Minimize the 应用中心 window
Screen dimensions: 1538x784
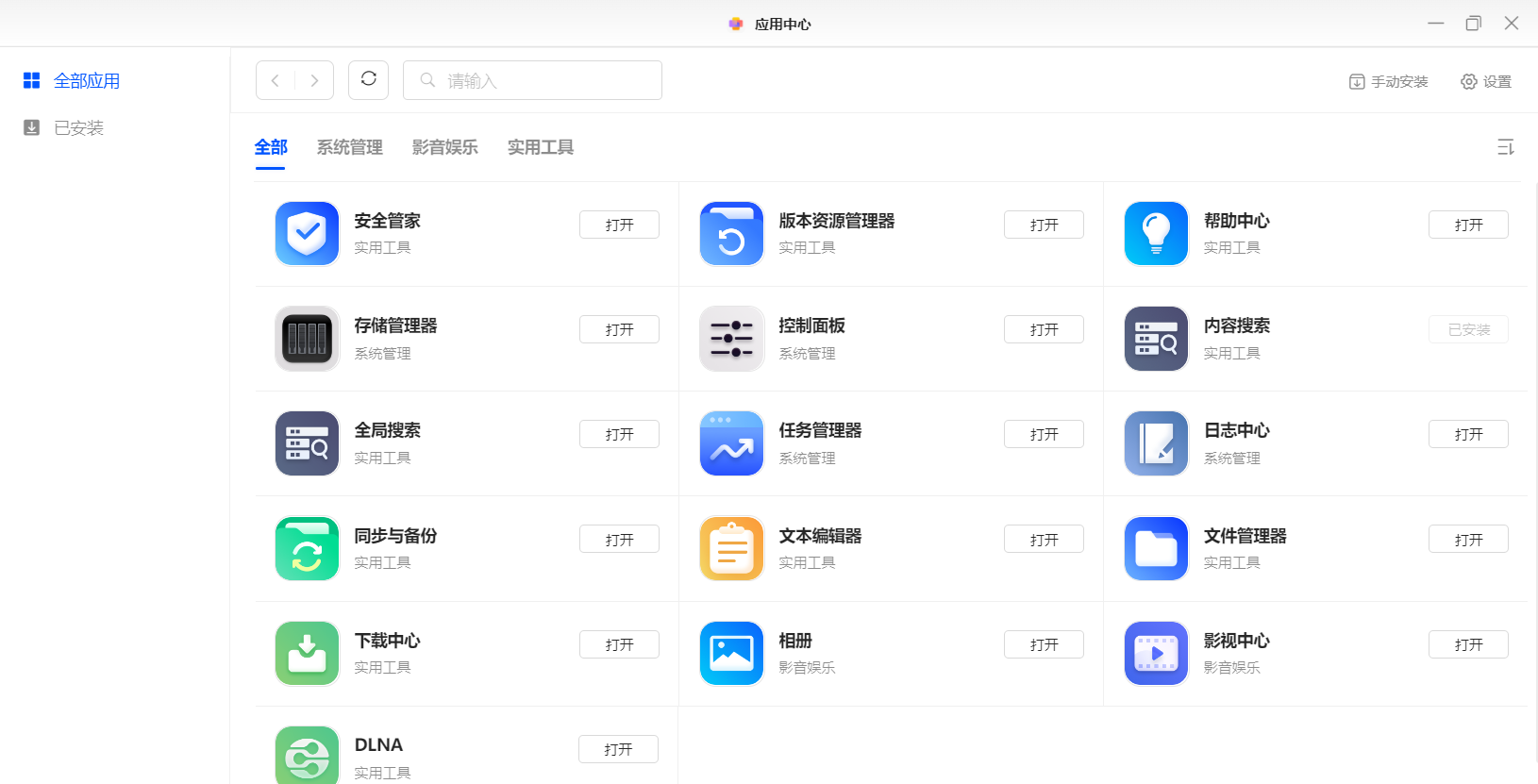(x=1436, y=24)
